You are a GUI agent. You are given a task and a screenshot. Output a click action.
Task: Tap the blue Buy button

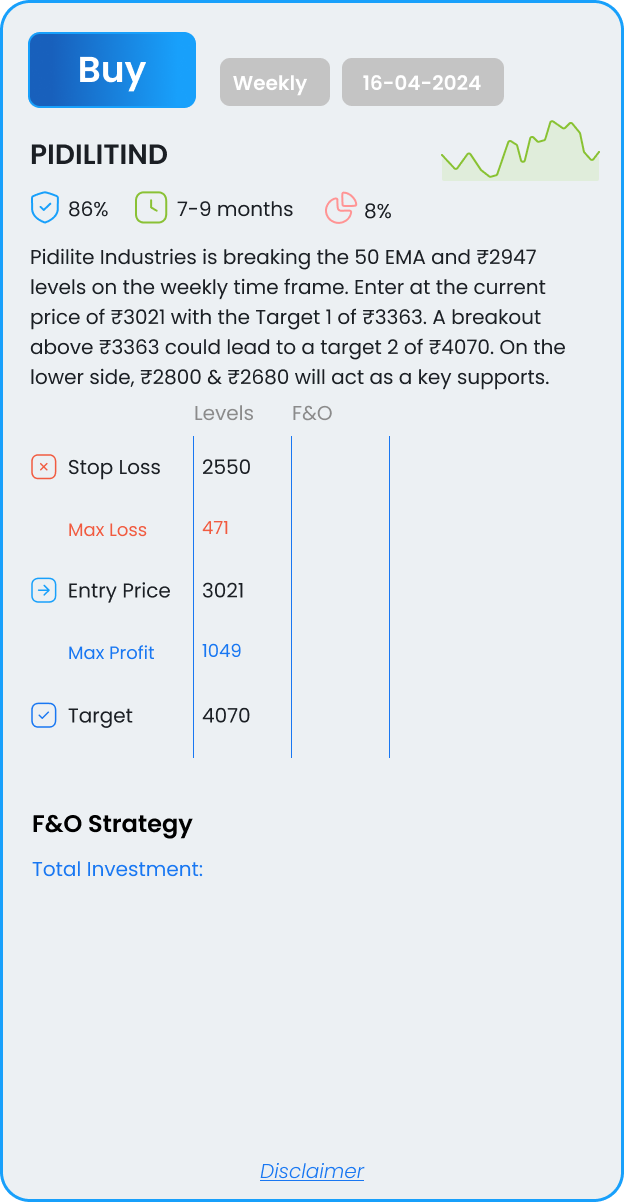pos(112,70)
